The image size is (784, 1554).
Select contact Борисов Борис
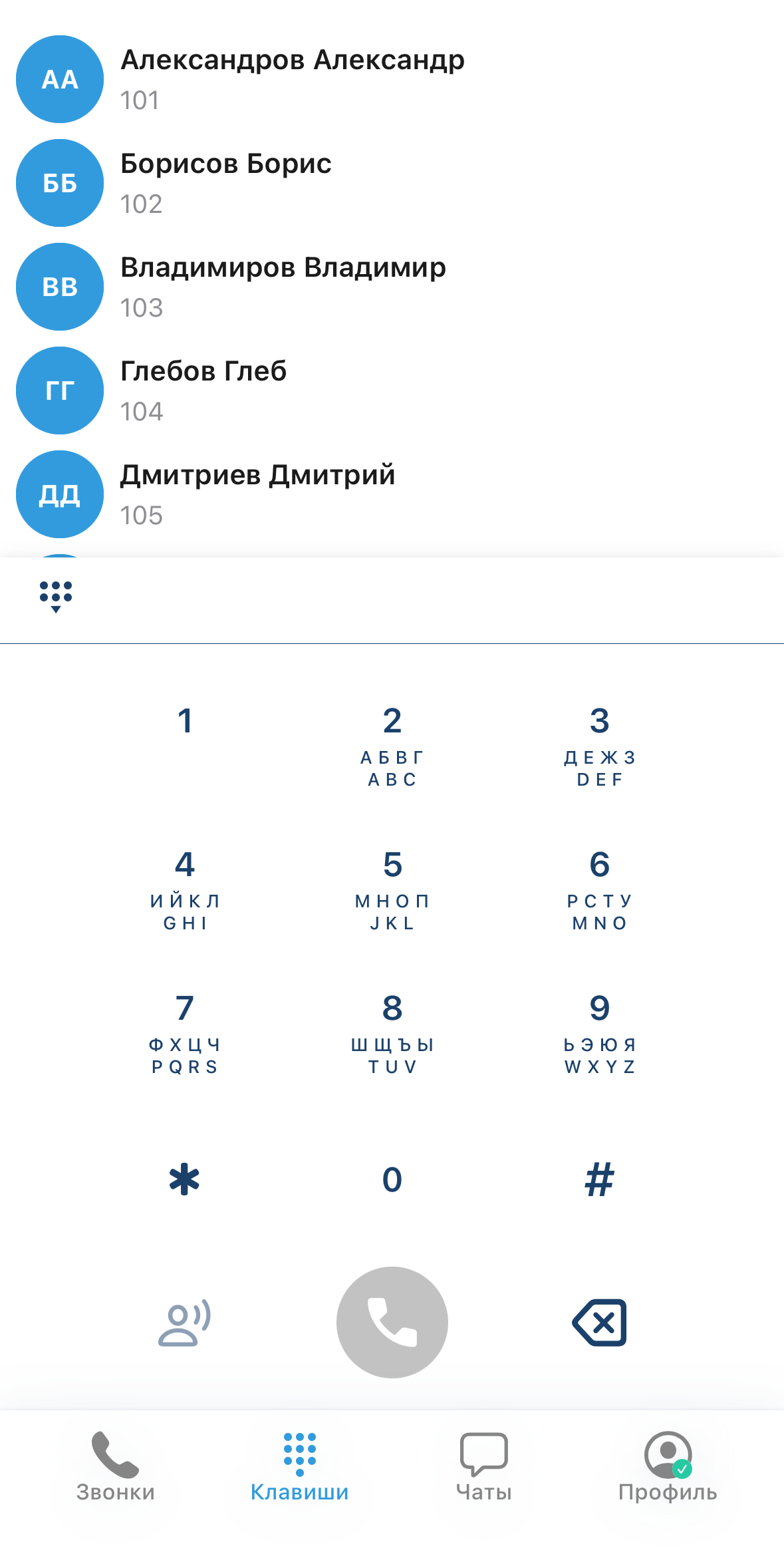[226, 182]
